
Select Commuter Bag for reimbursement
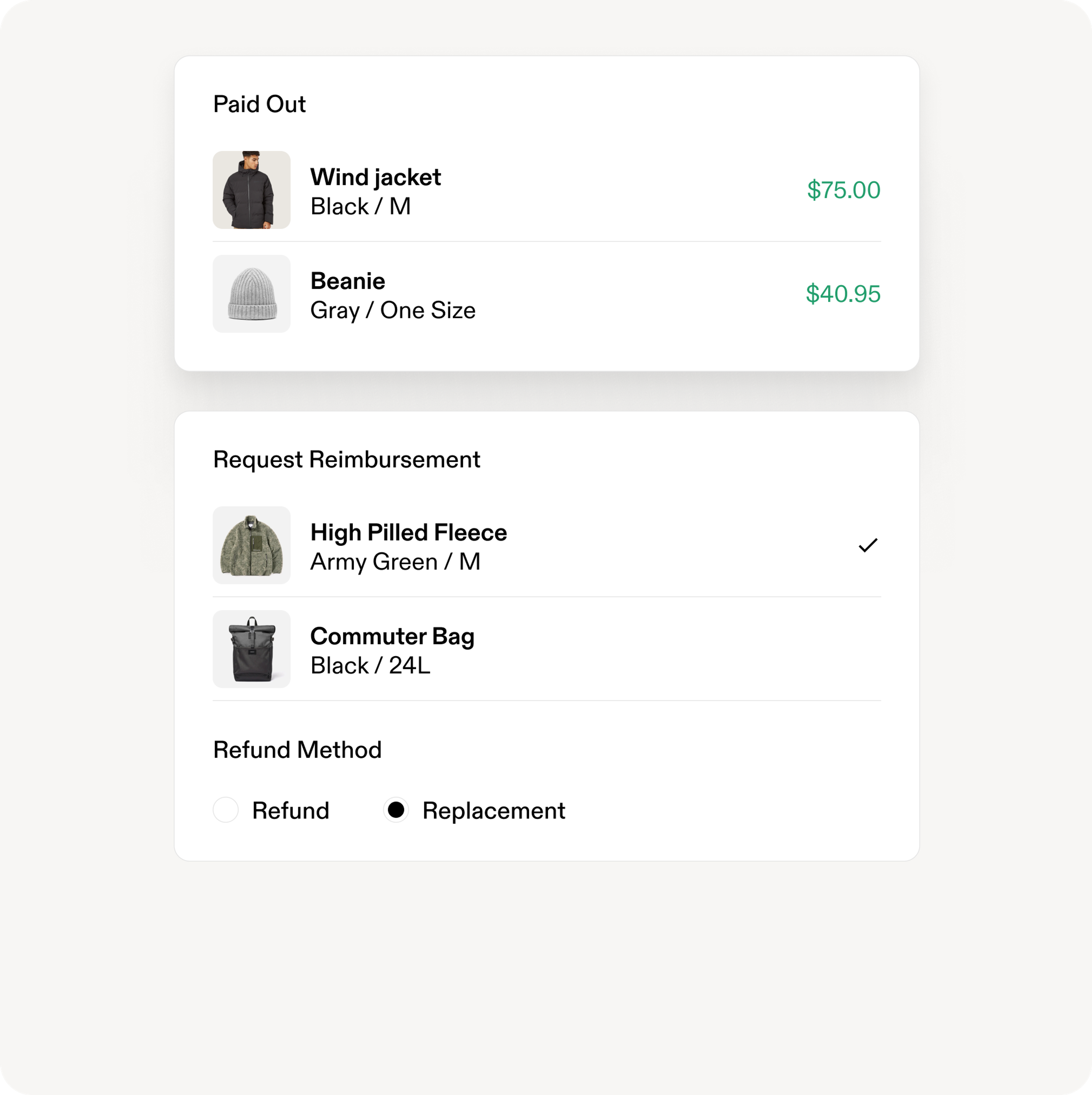click(547, 649)
